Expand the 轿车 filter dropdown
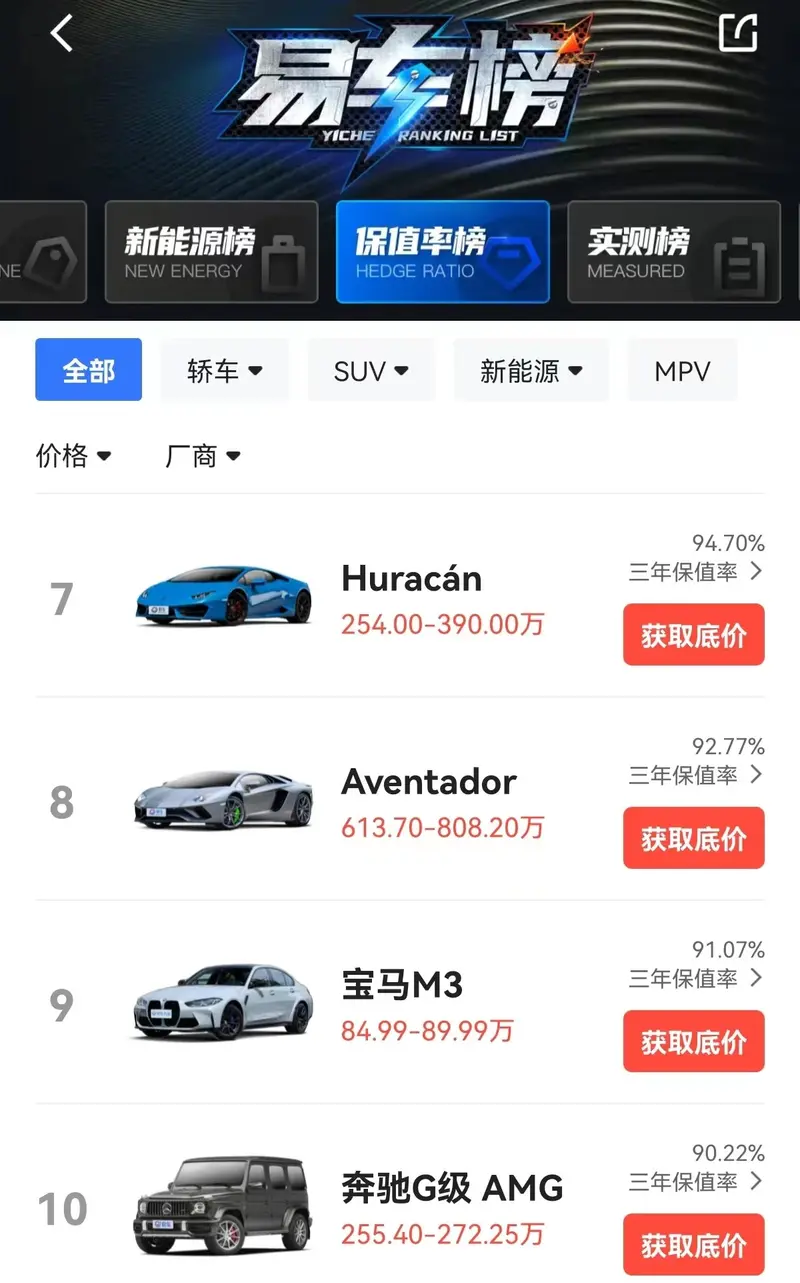The width and height of the screenshot is (800, 1283). click(224, 370)
